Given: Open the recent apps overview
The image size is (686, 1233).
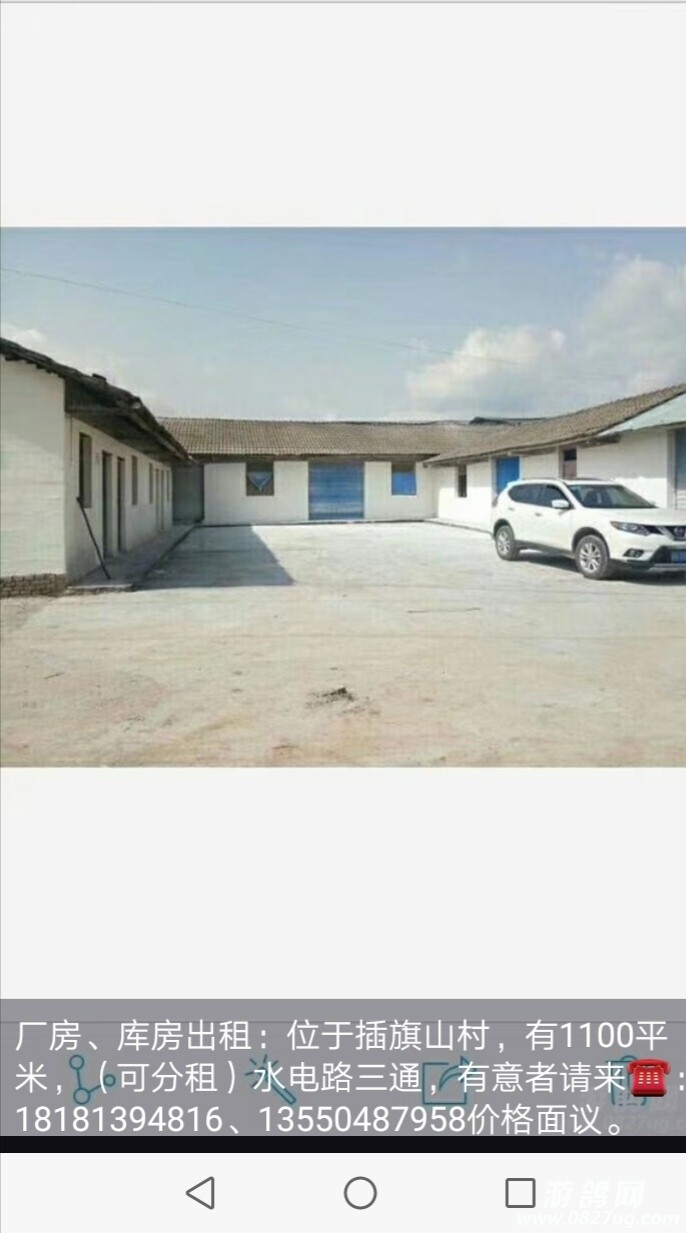Looking at the screenshot, I should coord(520,1192).
